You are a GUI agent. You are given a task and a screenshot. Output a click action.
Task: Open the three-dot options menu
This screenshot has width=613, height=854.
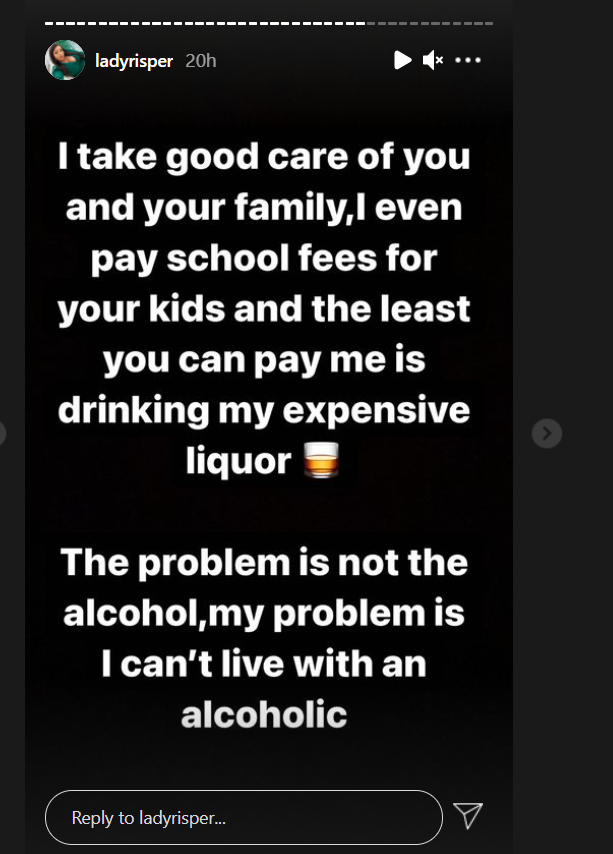(468, 60)
